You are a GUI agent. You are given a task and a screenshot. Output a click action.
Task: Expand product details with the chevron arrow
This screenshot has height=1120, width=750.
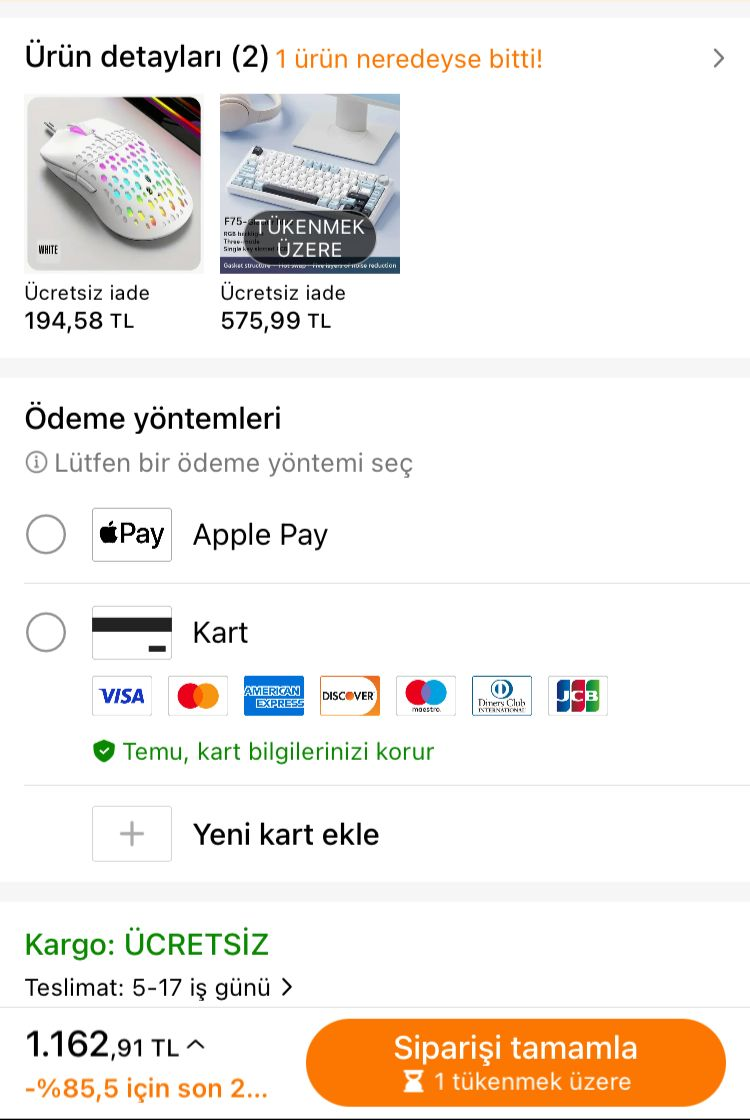coord(718,58)
